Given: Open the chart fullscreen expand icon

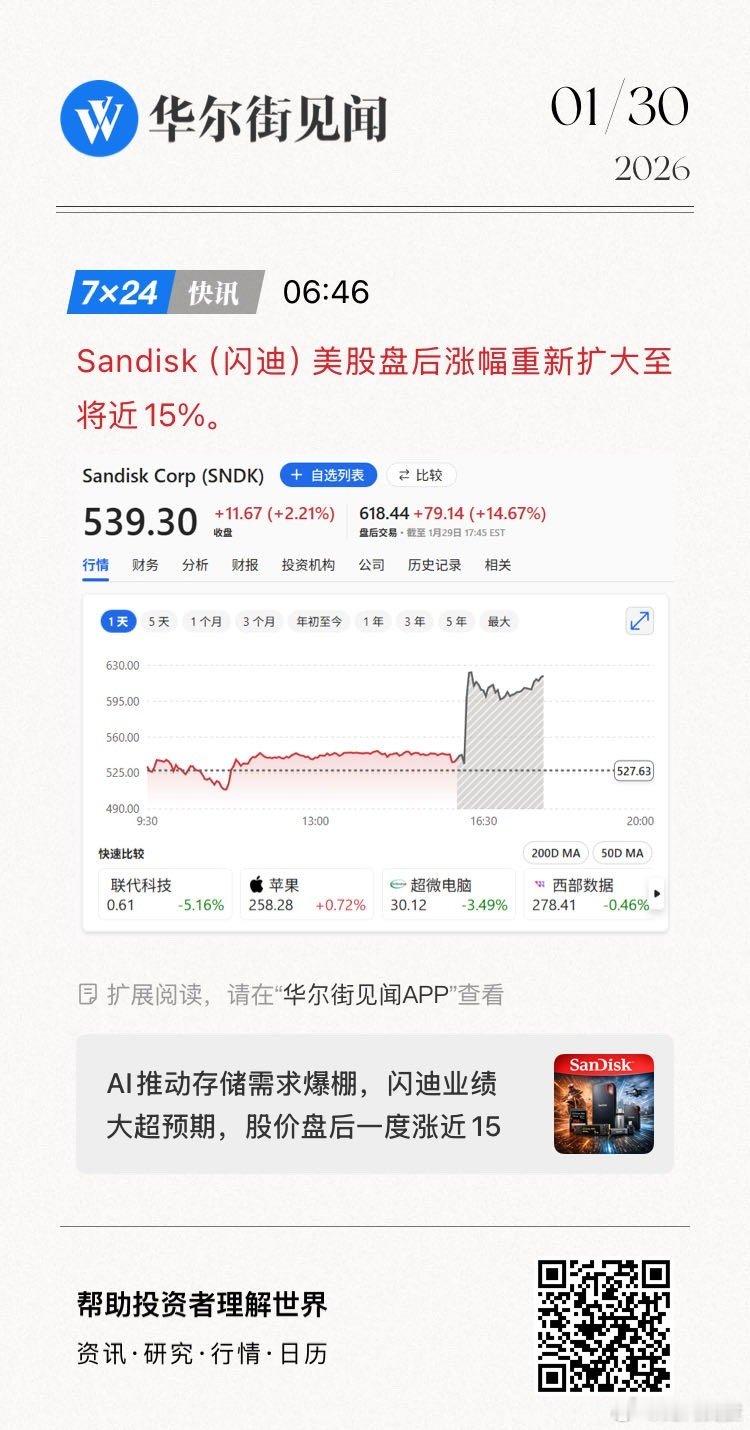Looking at the screenshot, I should (x=638, y=620).
